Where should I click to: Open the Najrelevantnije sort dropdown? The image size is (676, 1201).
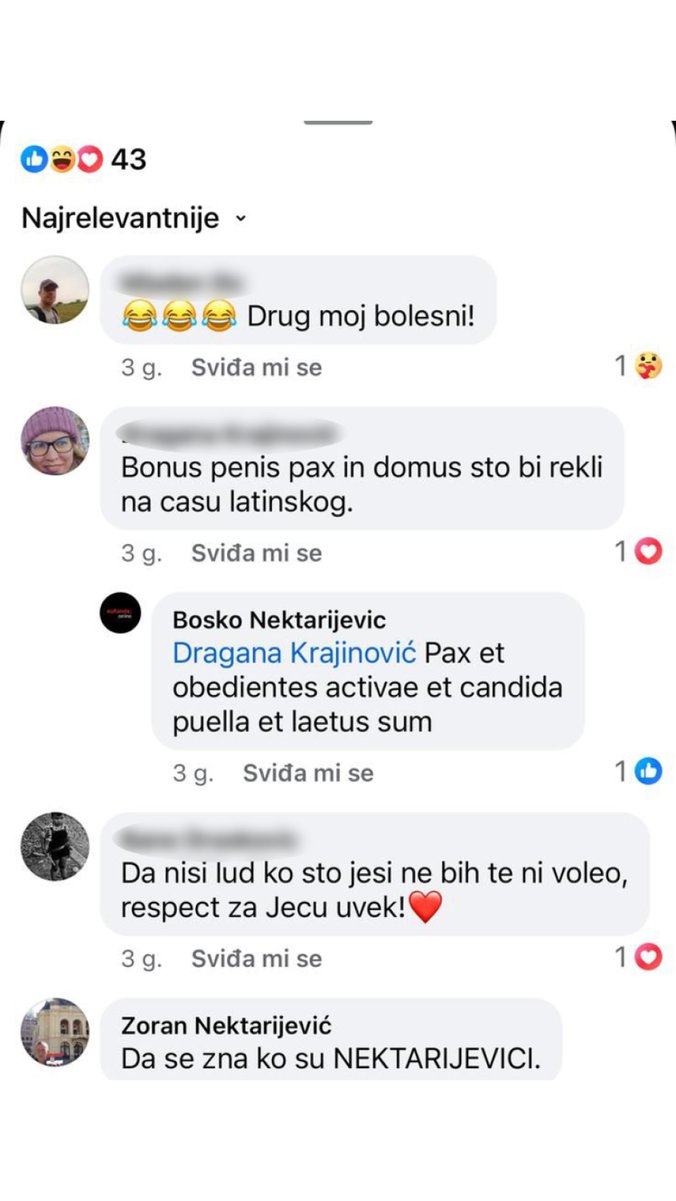click(133, 219)
